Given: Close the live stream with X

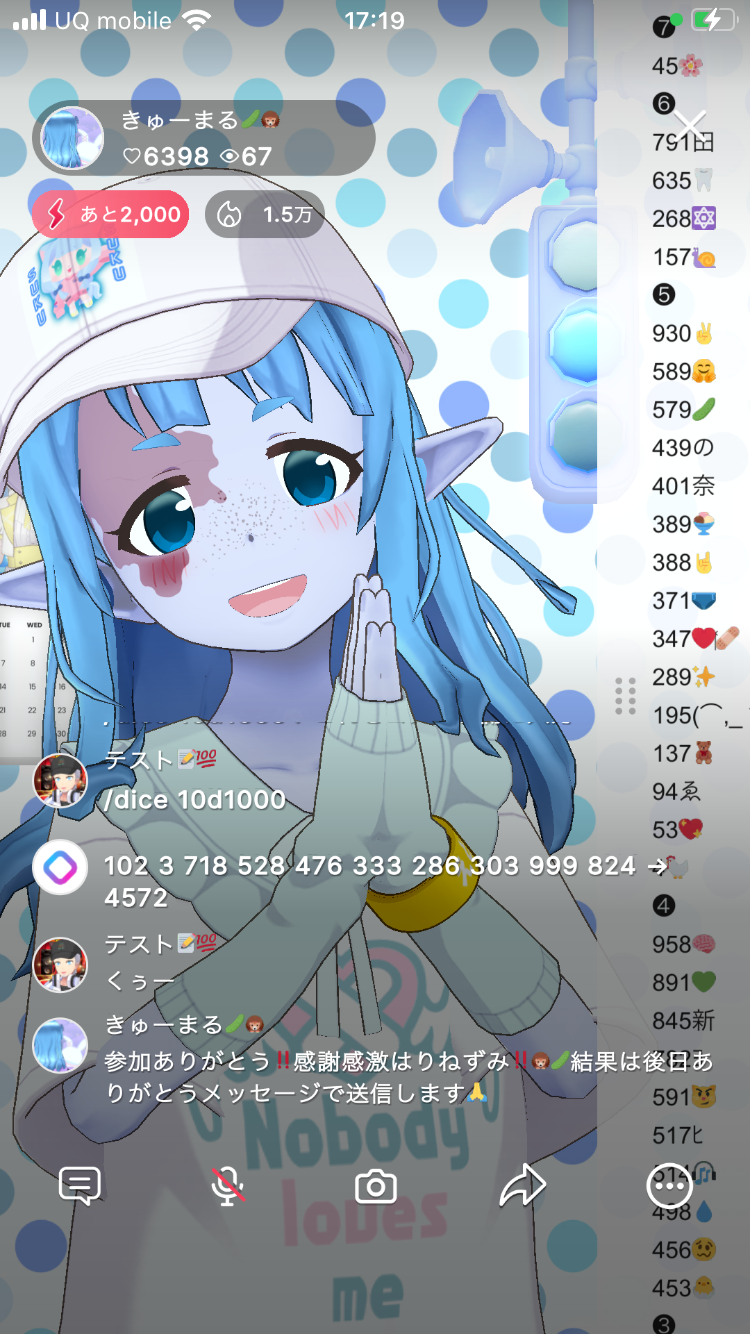Looking at the screenshot, I should click(691, 126).
